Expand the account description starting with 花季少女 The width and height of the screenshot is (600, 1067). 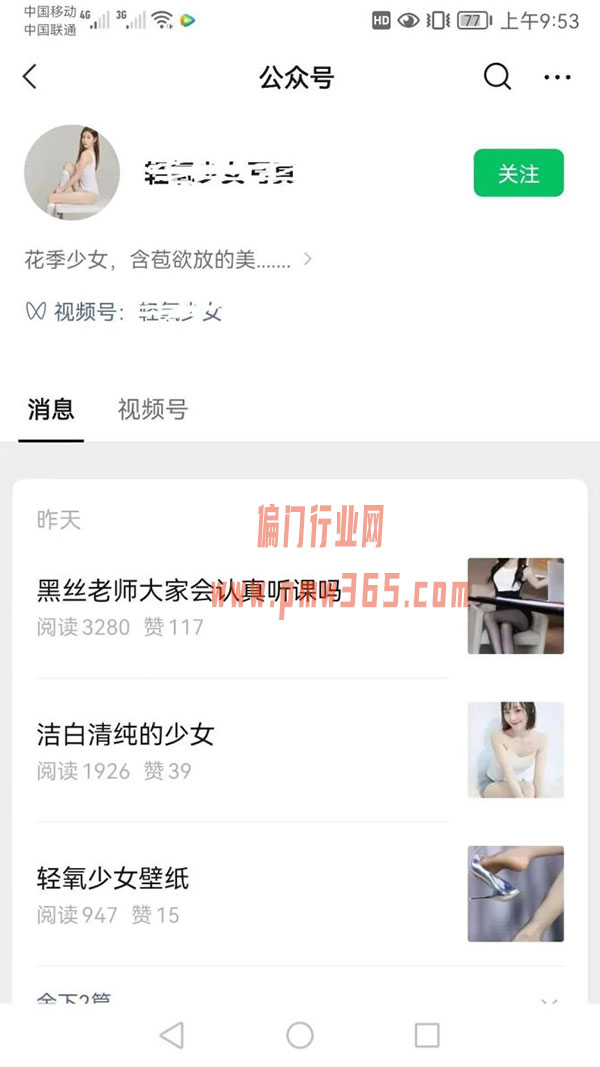tap(168, 260)
